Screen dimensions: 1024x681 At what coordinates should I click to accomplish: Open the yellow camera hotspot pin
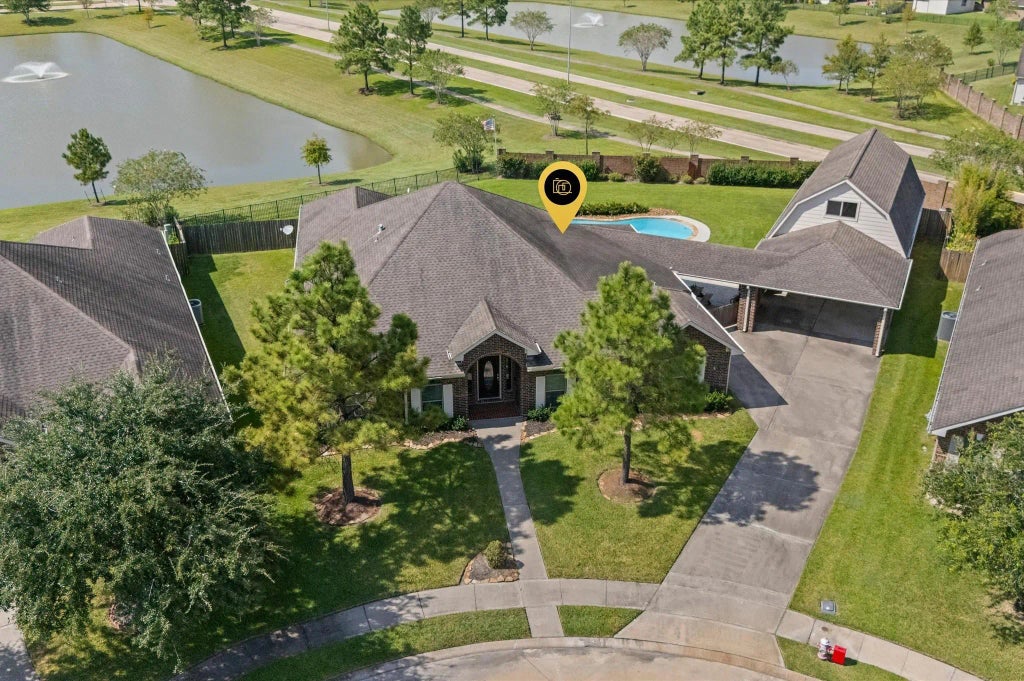[x=562, y=187]
